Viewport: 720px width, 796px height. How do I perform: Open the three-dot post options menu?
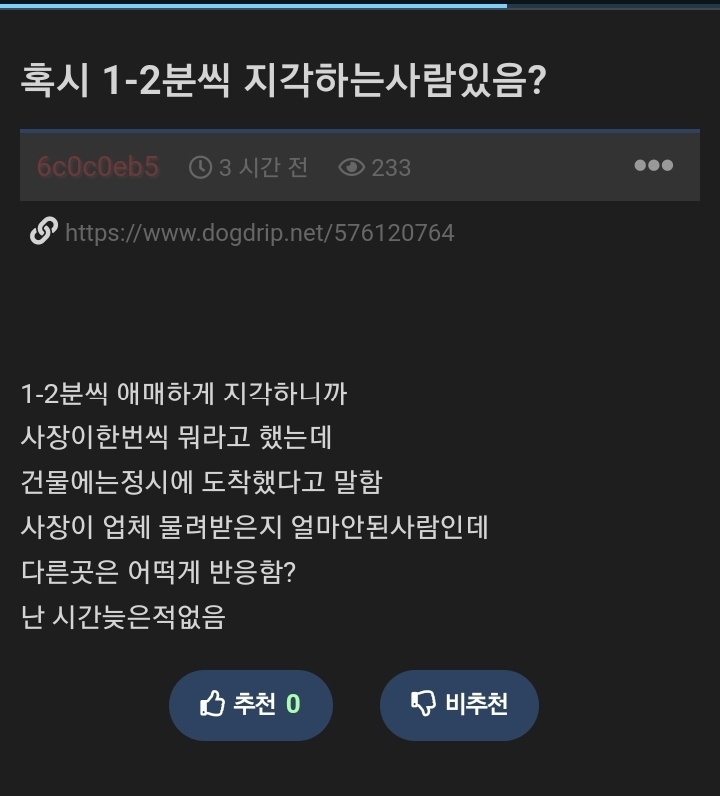pyautogui.click(x=653, y=166)
